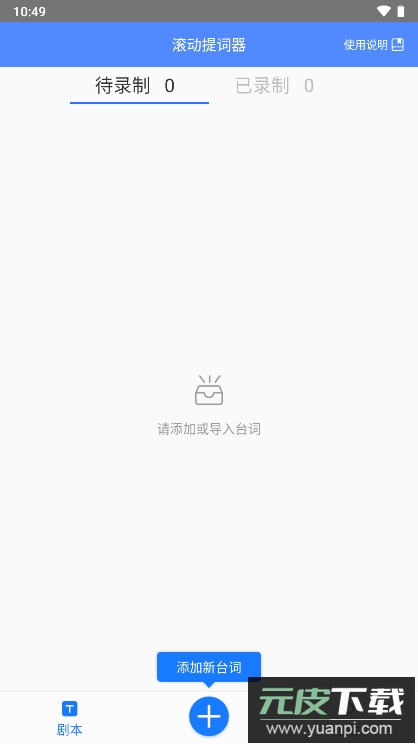Viewport: 418px width, 744px height.
Task: Add a new script with the plus button
Action: point(209,716)
